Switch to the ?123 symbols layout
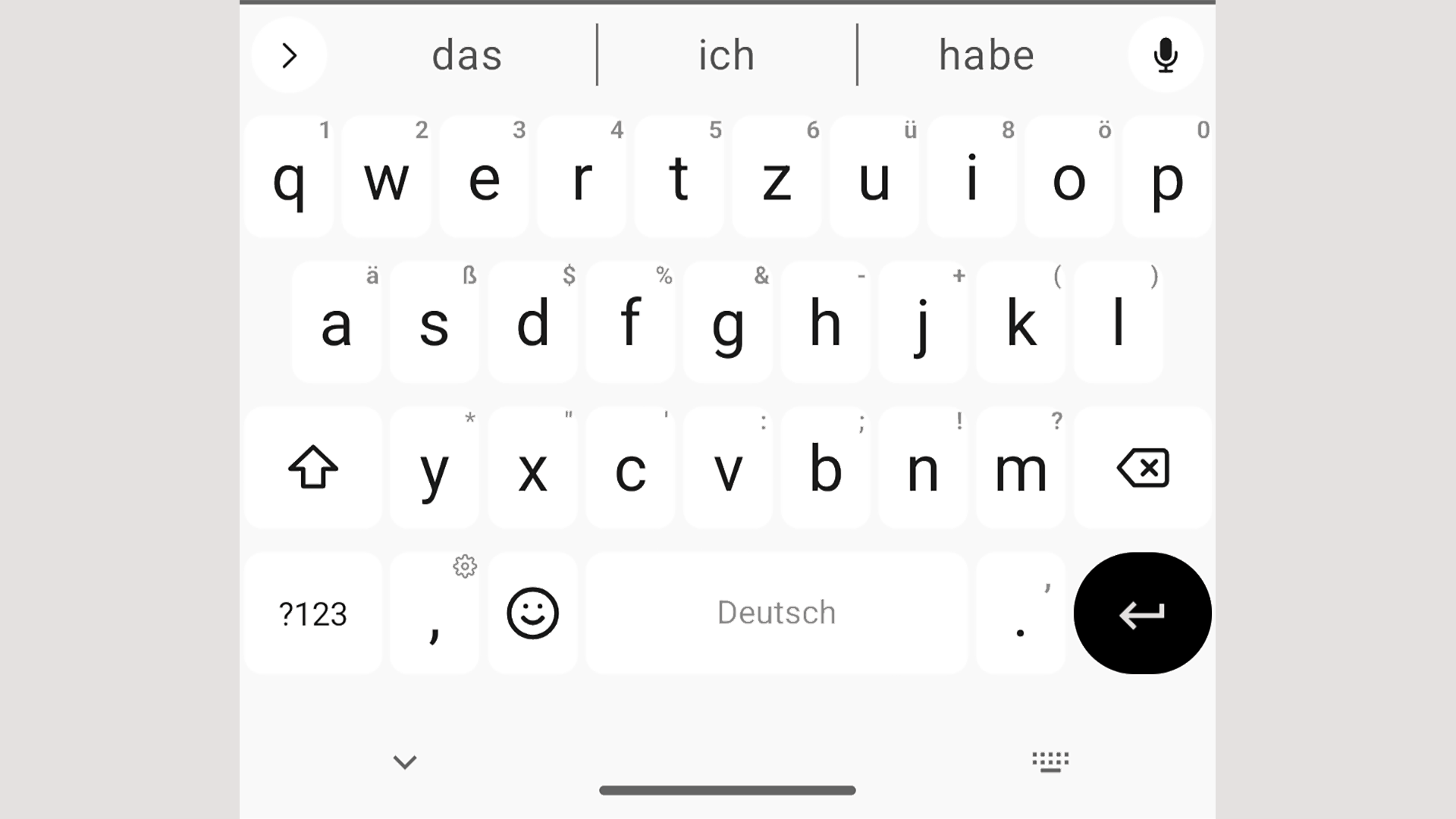This screenshot has height=819, width=1456. [x=313, y=613]
